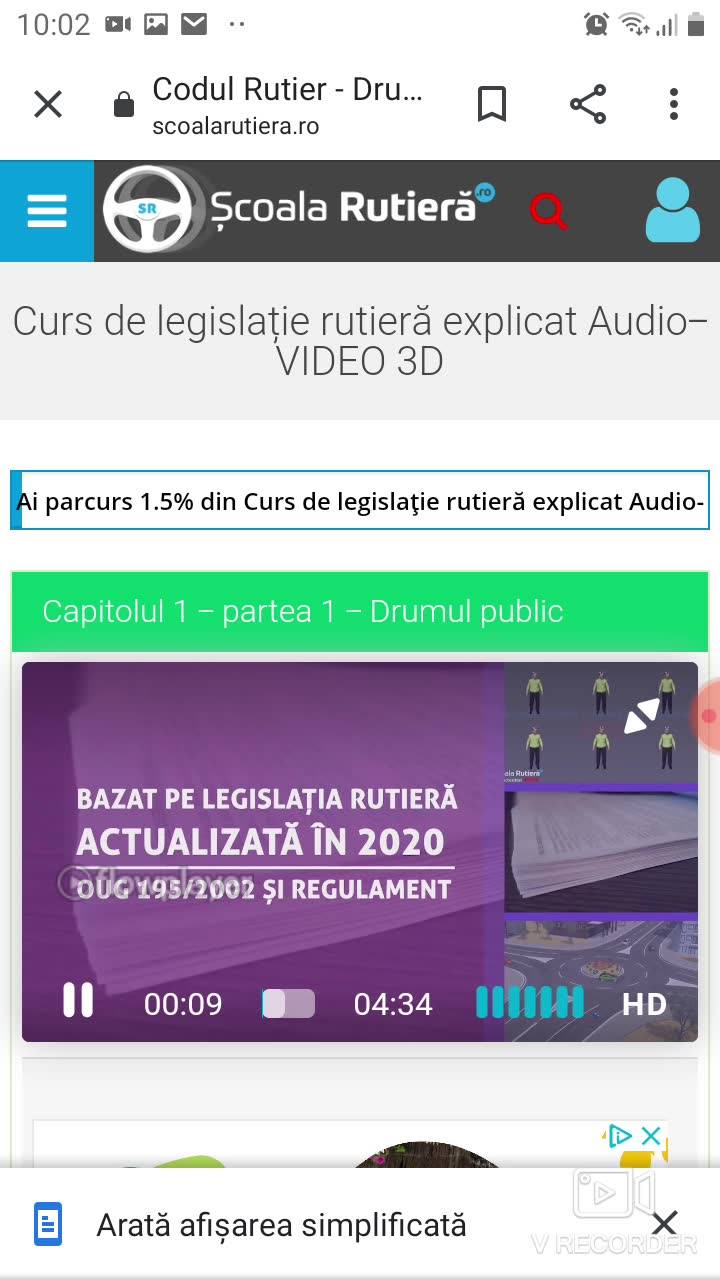Dismiss the simplified view prompt

pyautogui.click(x=664, y=1223)
